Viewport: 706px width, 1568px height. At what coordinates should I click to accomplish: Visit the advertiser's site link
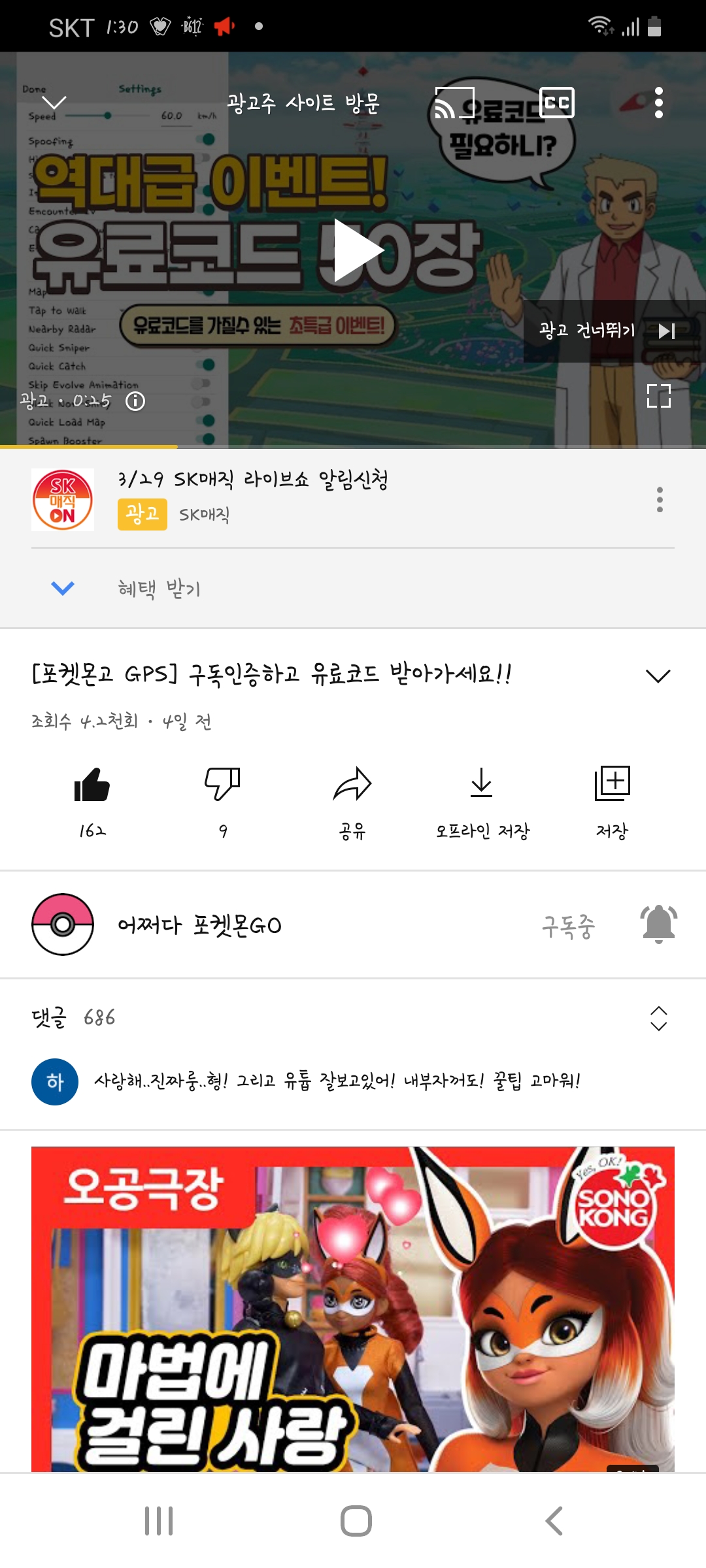coord(303,103)
